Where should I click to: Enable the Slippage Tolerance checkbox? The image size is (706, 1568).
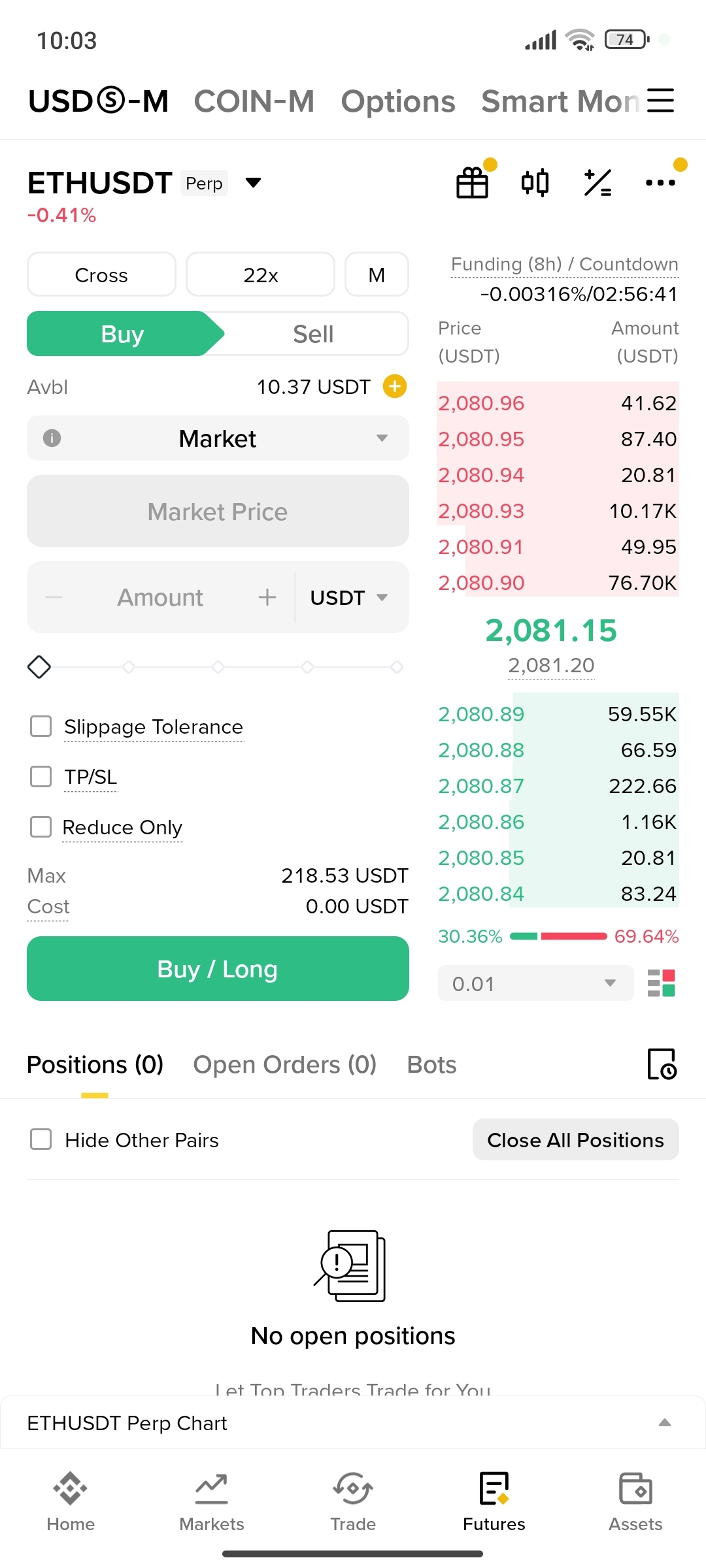pos(41,727)
